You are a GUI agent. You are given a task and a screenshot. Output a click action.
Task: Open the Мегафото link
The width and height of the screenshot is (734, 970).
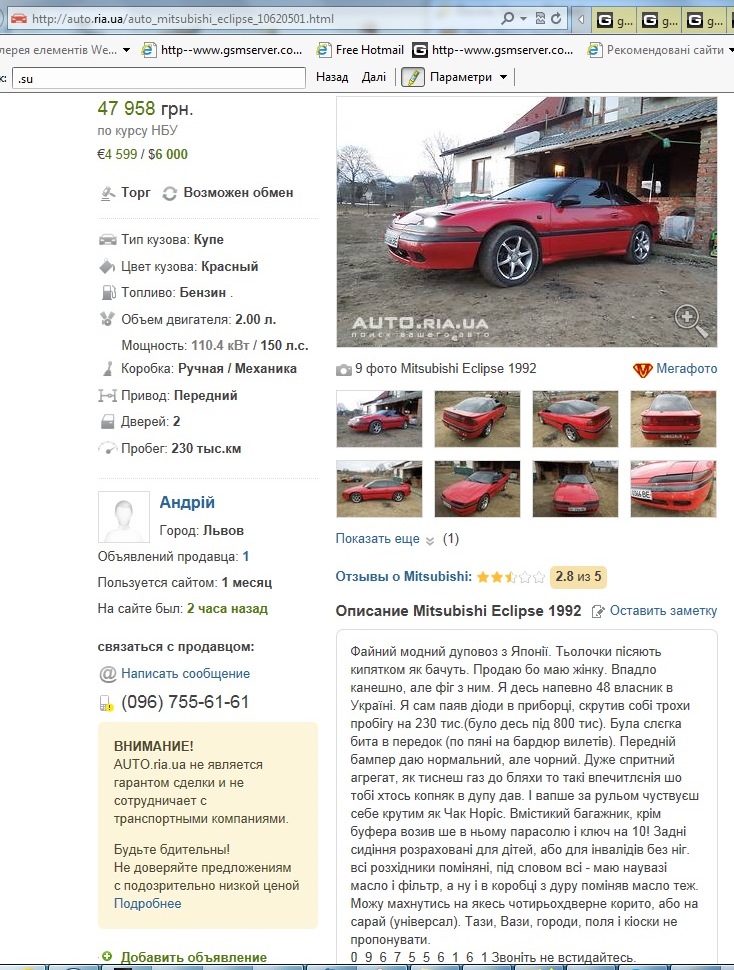(x=686, y=369)
